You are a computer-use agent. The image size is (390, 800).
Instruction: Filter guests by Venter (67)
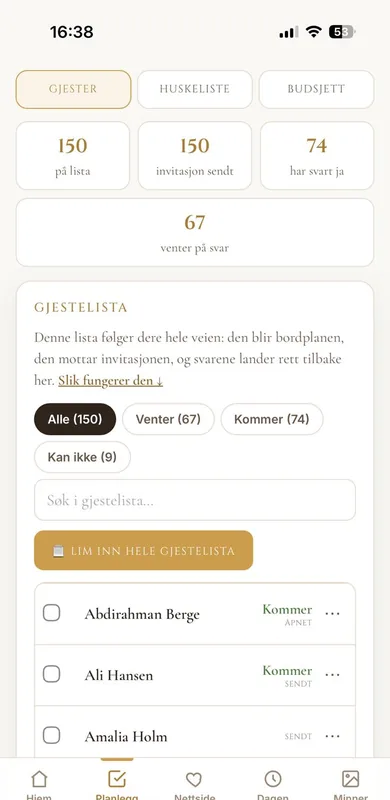168,419
